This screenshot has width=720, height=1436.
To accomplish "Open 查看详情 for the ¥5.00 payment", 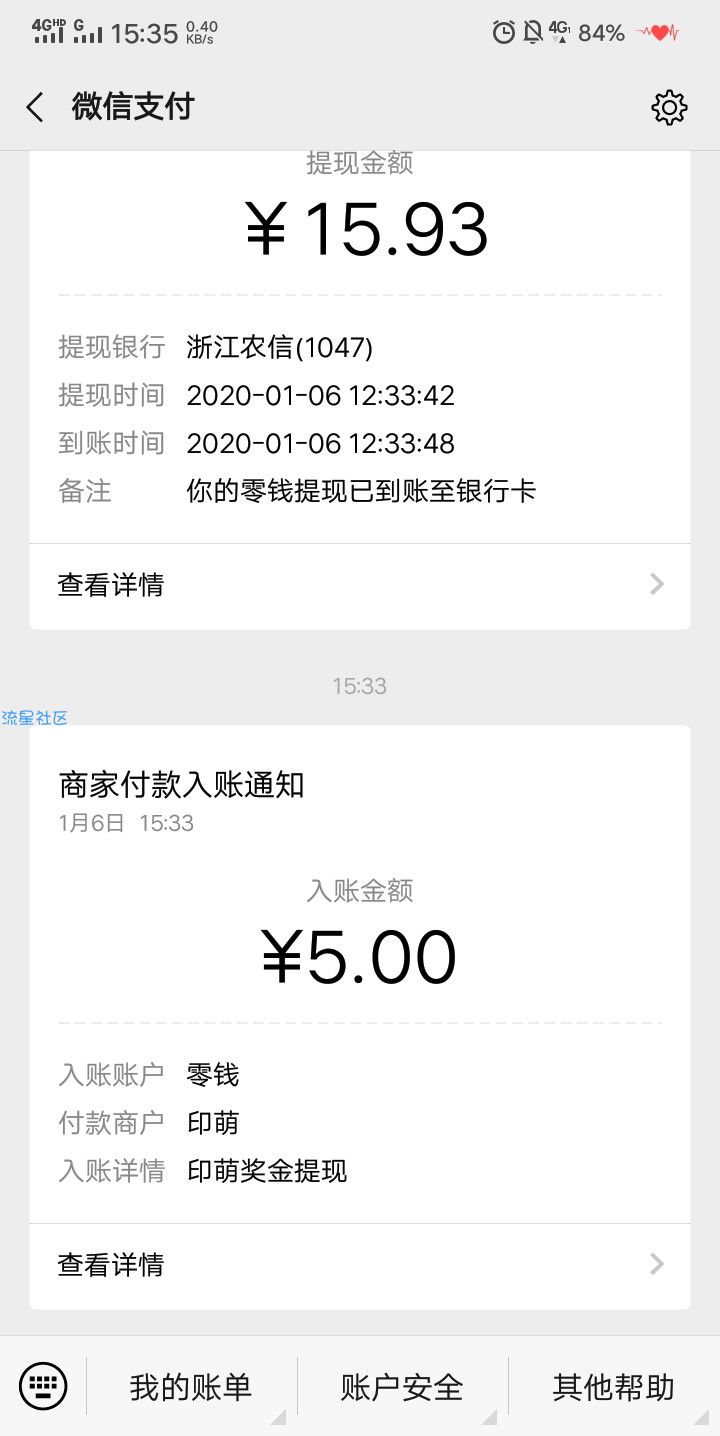I will [360, 1265].
